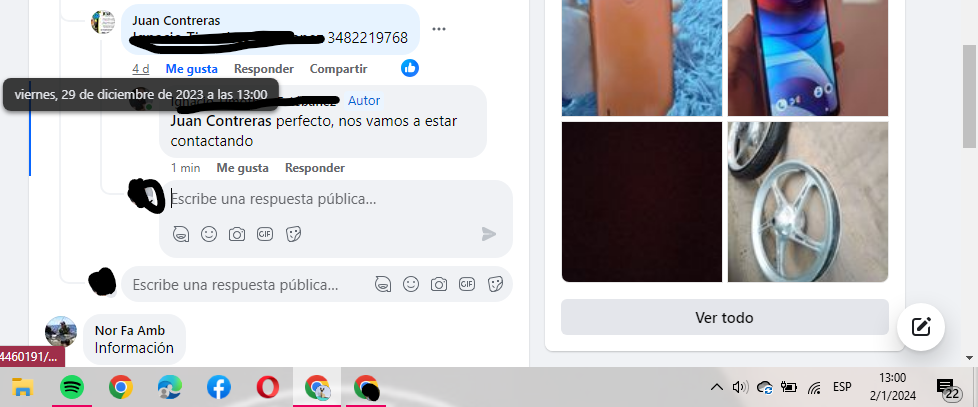
Task: Tap Responder under Juan Contreras's comment
Action: coord(263,69)
